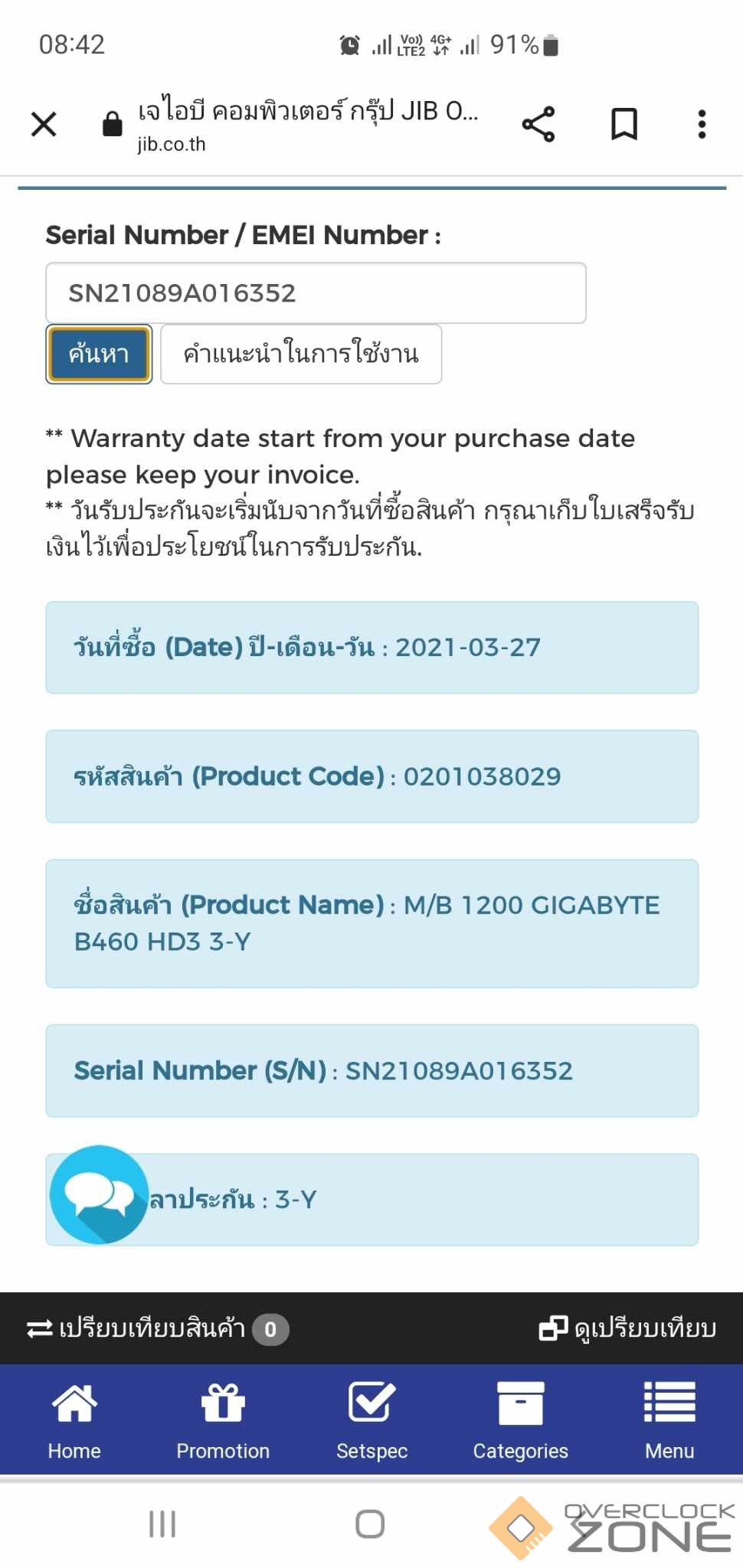The height and width of the screenshot is (1568, 743).
Task: Go to the phone home screen
Action: pyautogui.click(x=370, y=1524)
